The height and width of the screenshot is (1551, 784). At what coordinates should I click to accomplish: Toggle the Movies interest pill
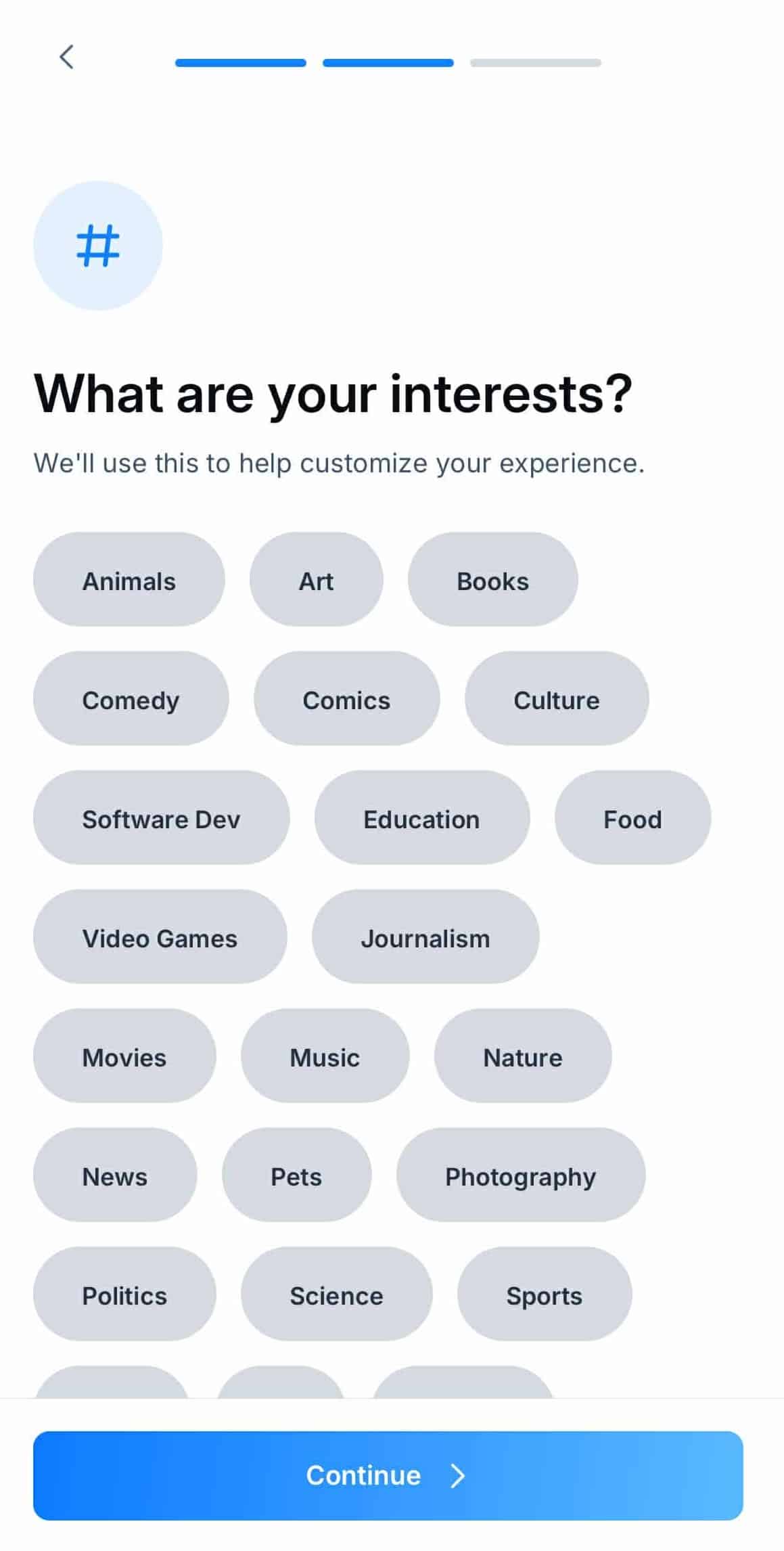[124, 1057]
